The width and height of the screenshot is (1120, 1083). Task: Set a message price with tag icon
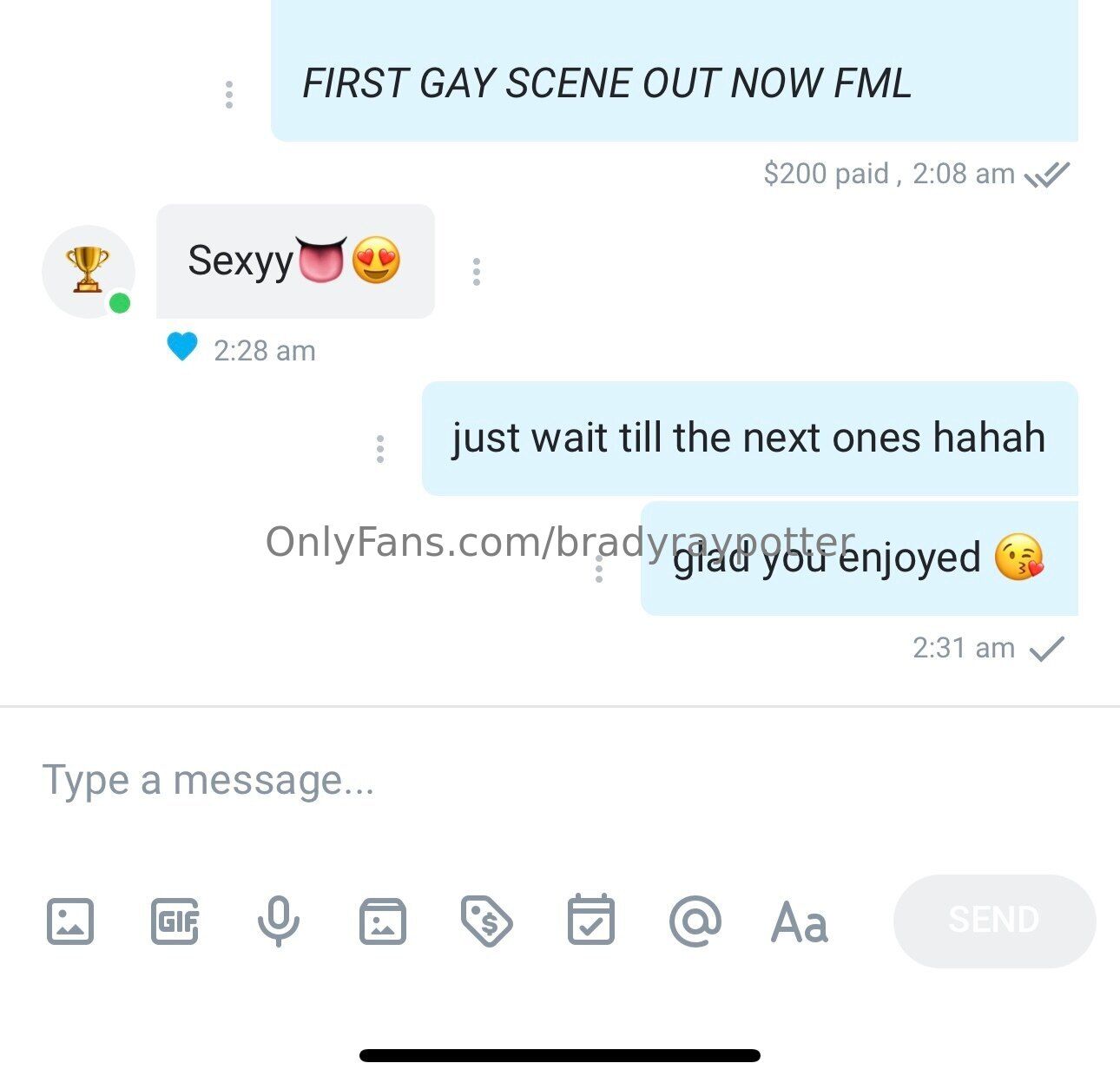(486, 921)
